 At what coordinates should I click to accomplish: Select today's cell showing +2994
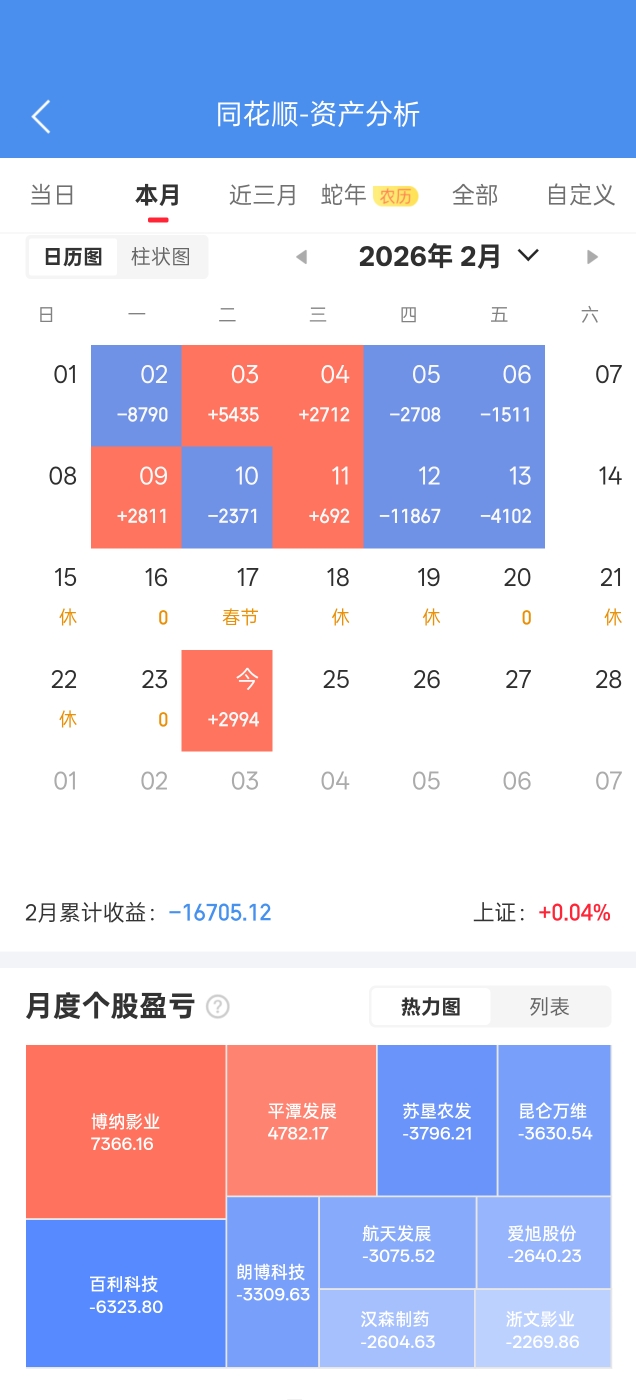coord(227,700)
